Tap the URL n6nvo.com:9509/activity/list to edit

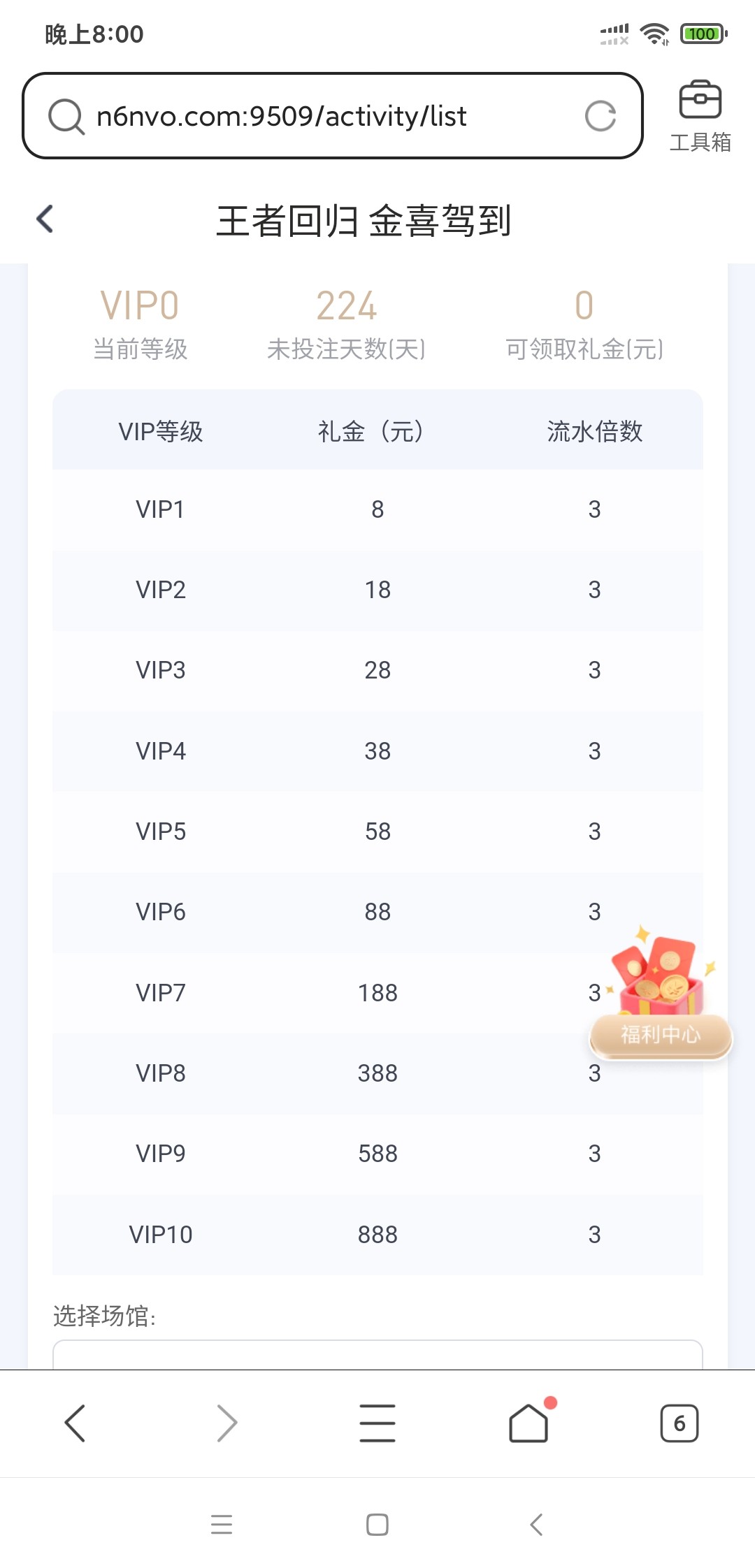click(282, 116)
